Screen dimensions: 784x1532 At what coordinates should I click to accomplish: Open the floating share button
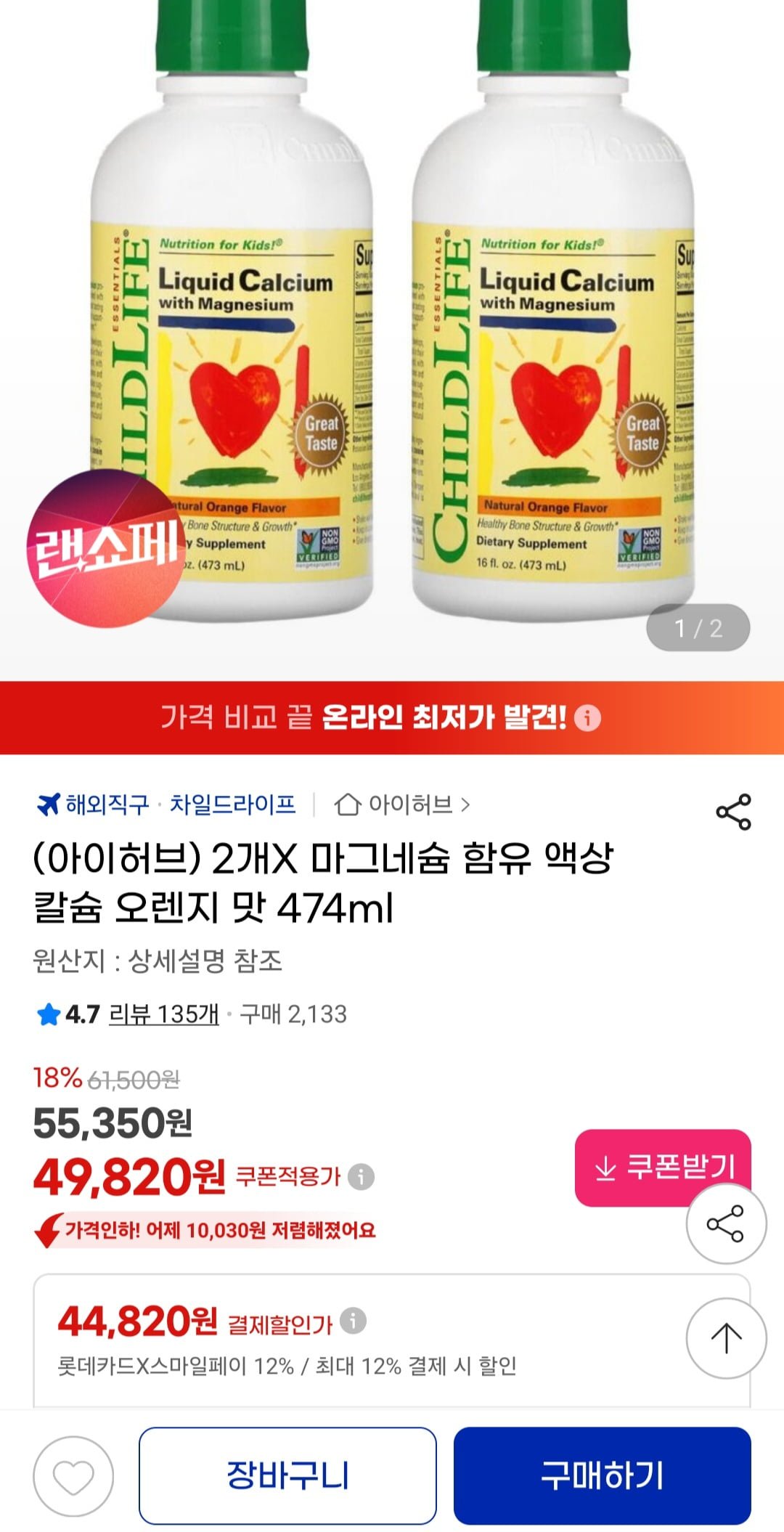[x=726, y=1224]
